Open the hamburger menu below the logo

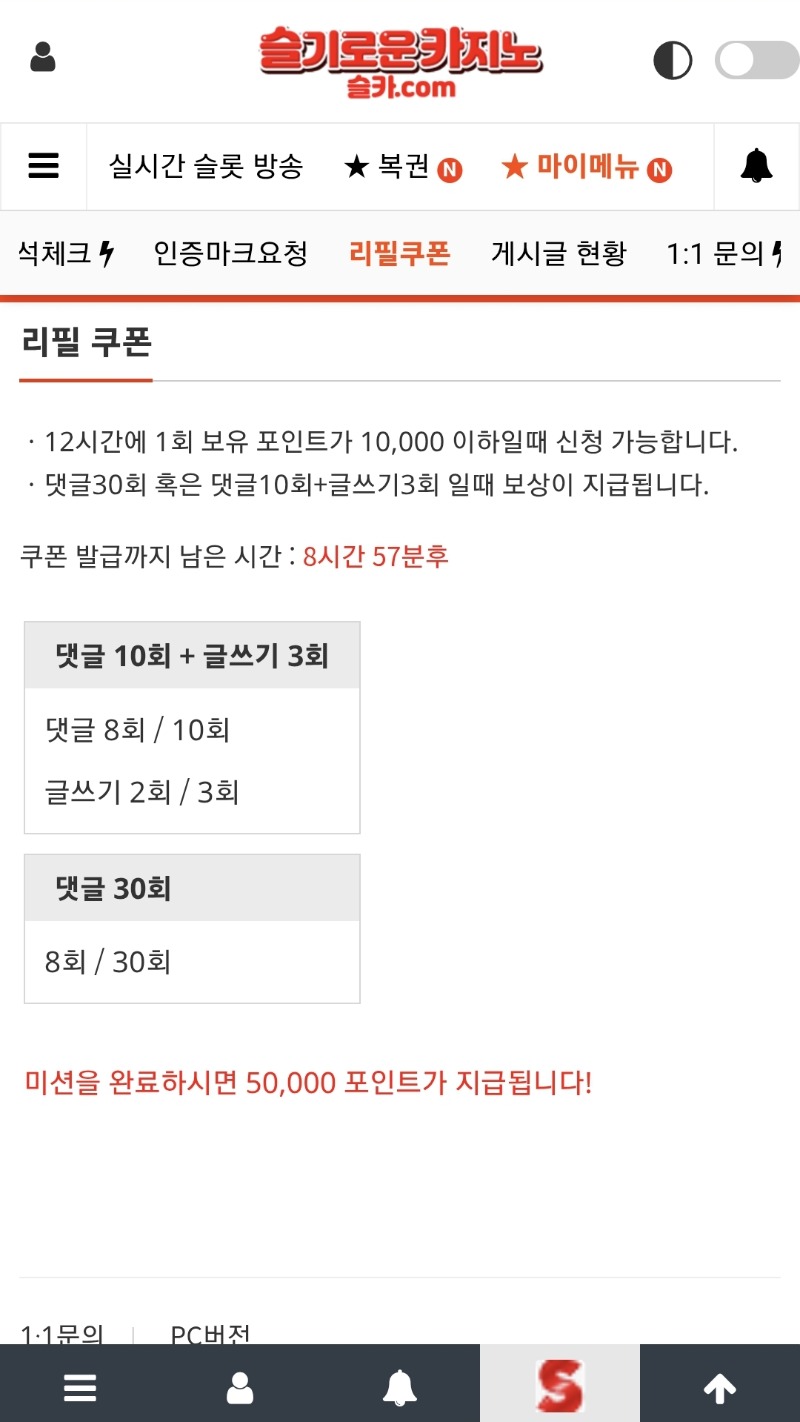[x=44, y=166]
